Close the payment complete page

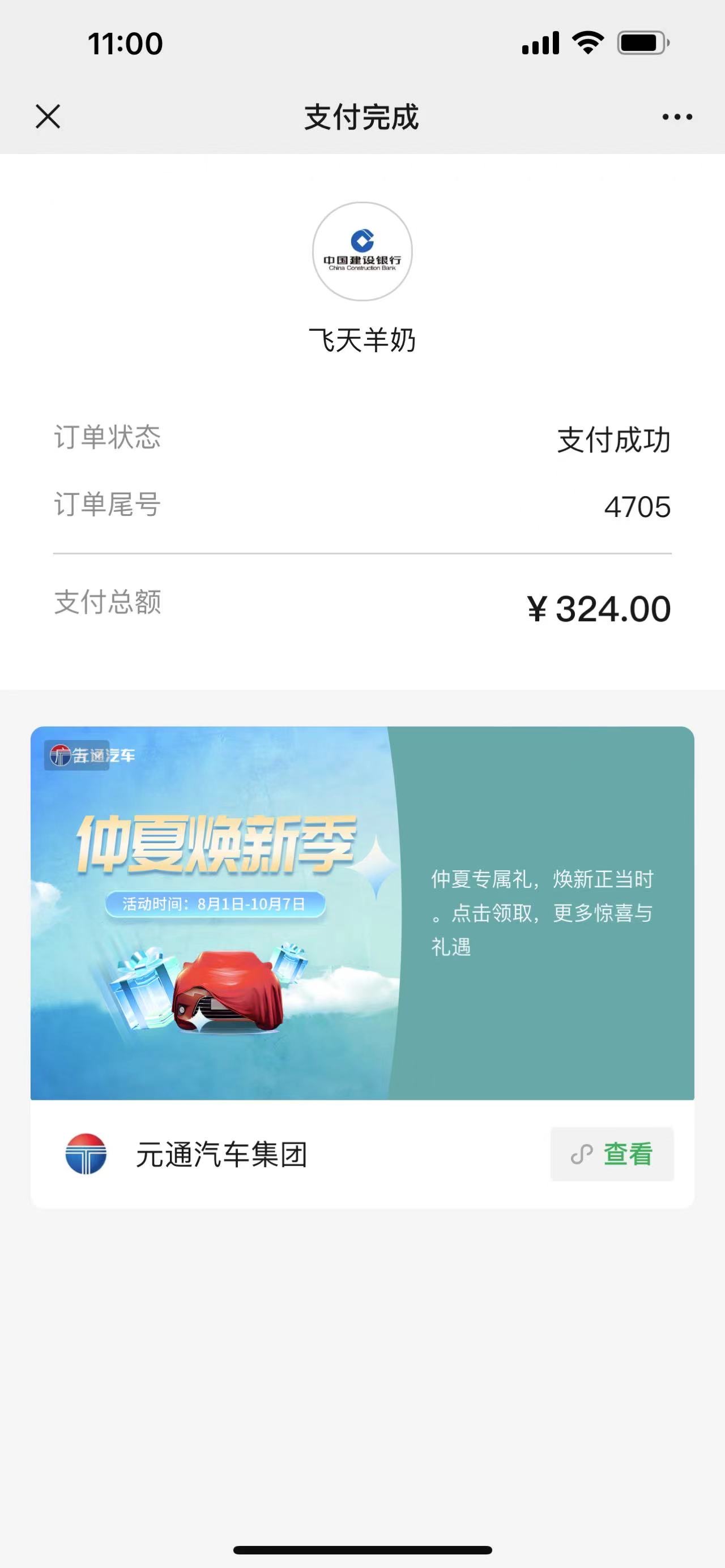pyautogui.click(x=48, y=116)
